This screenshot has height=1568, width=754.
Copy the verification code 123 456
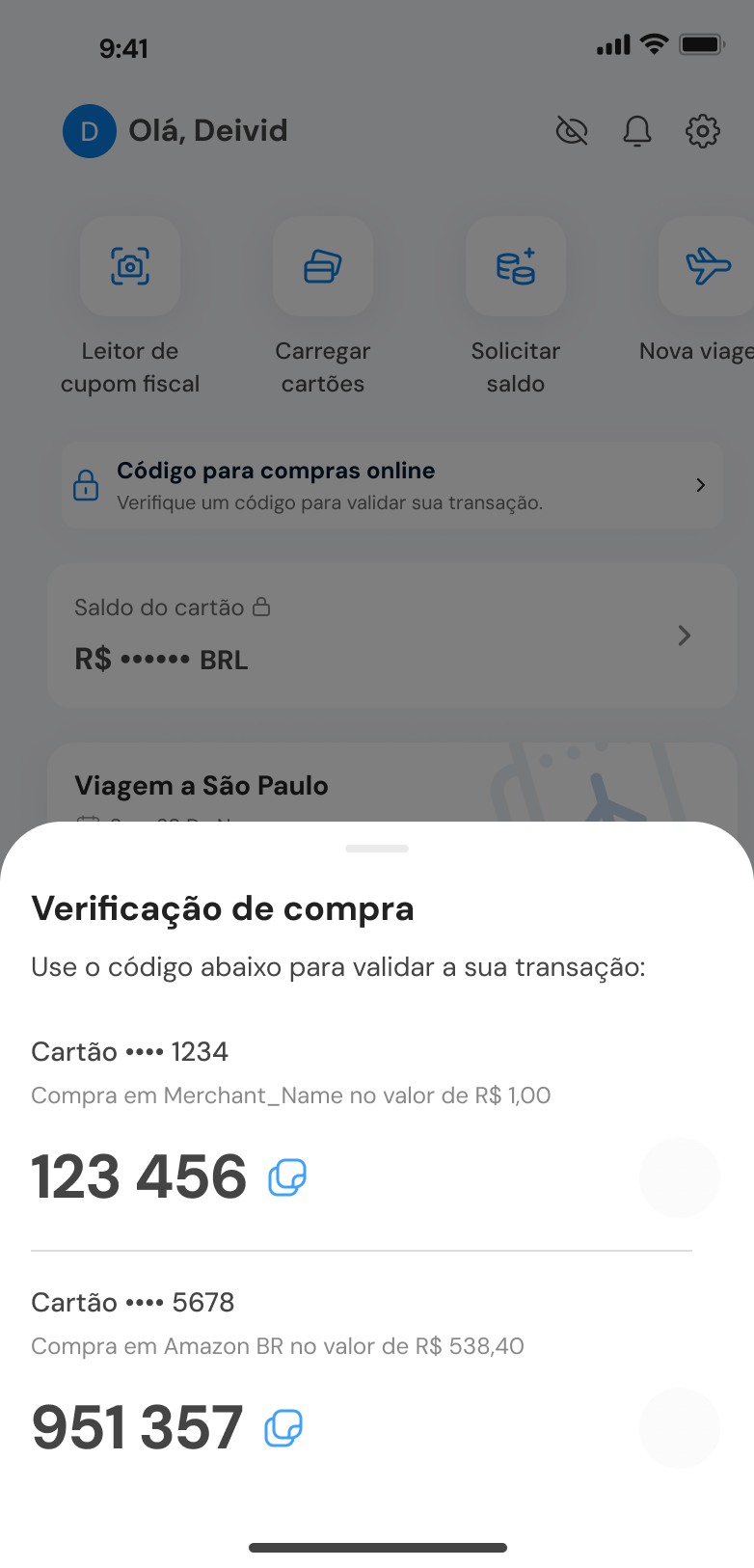pos(286,1177)
